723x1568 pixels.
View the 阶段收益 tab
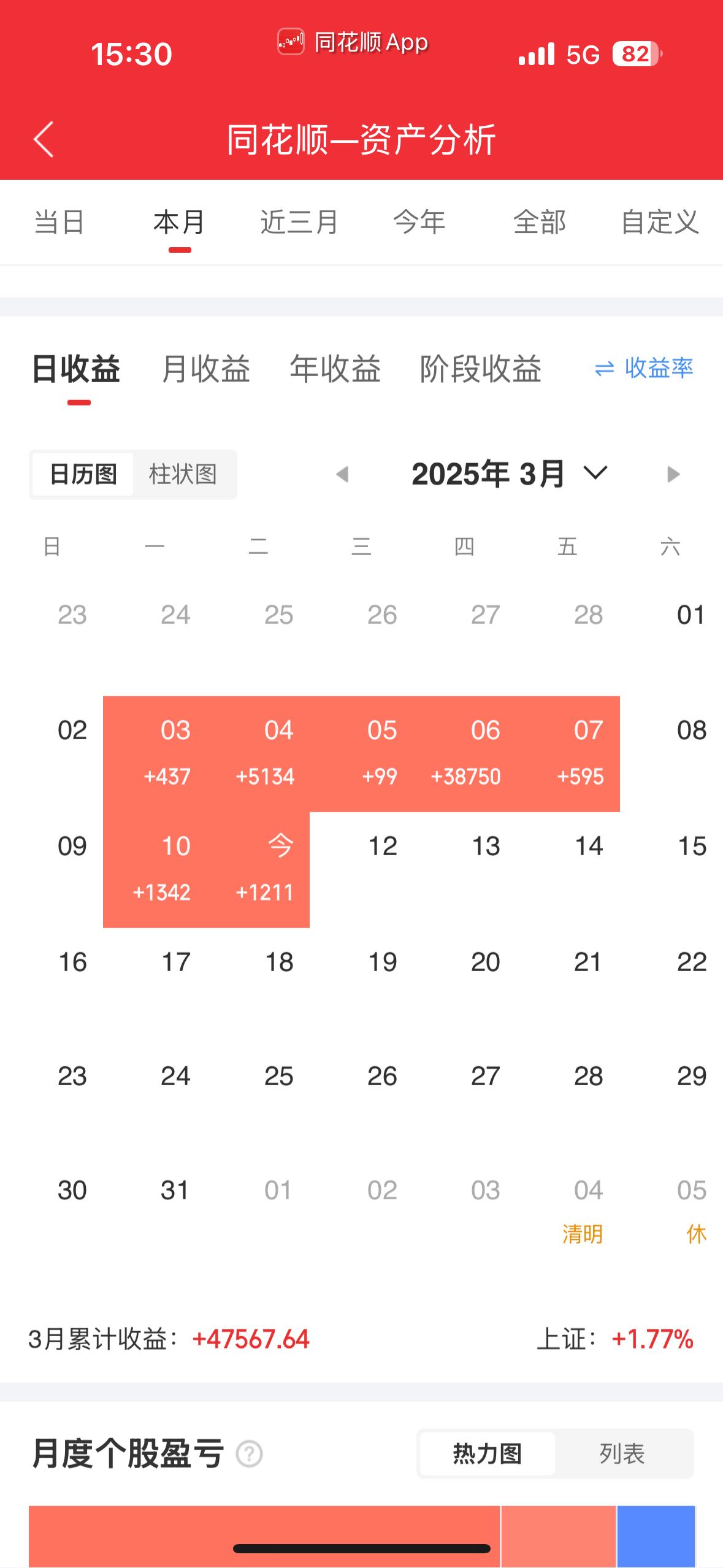[481, 369]
